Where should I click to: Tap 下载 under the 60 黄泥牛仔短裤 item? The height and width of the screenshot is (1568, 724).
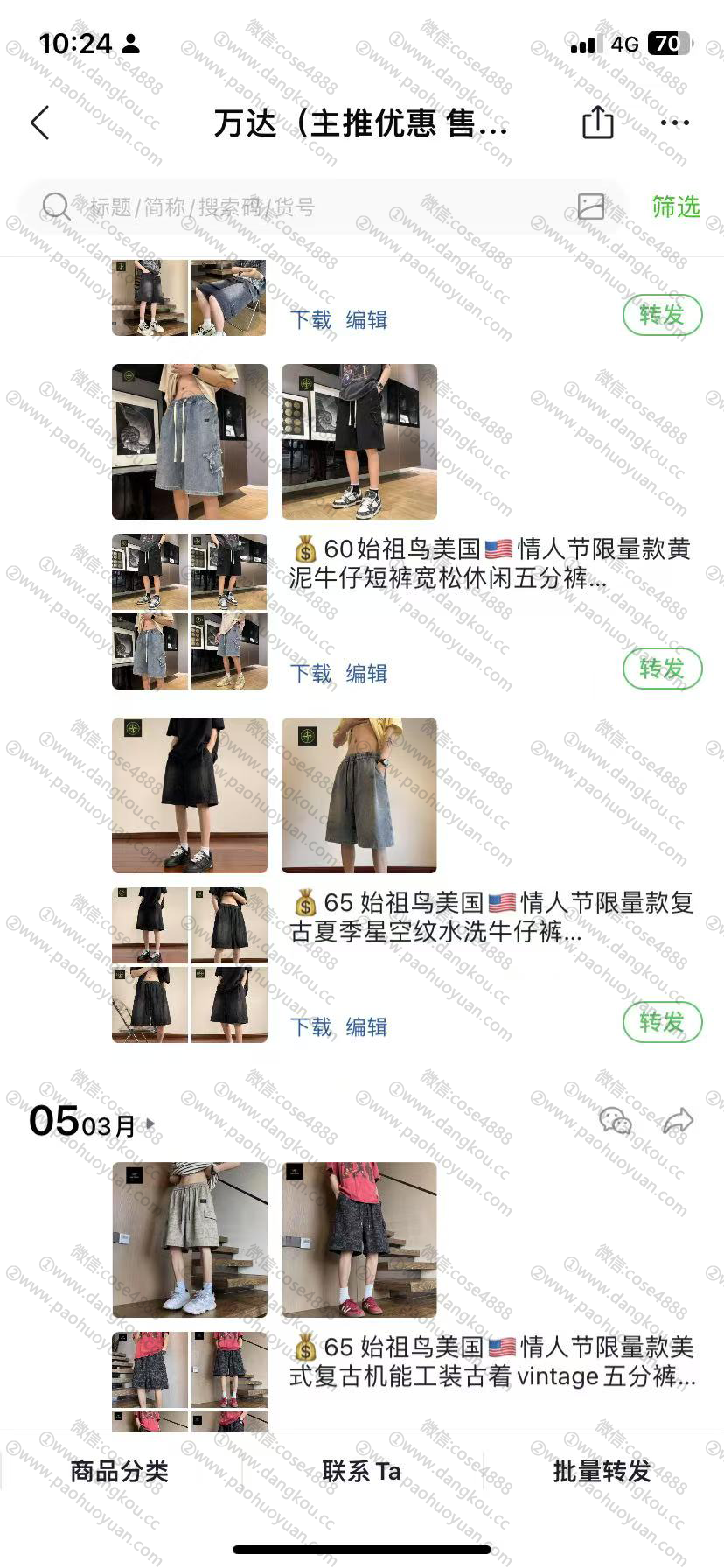[x=311, y=673]
